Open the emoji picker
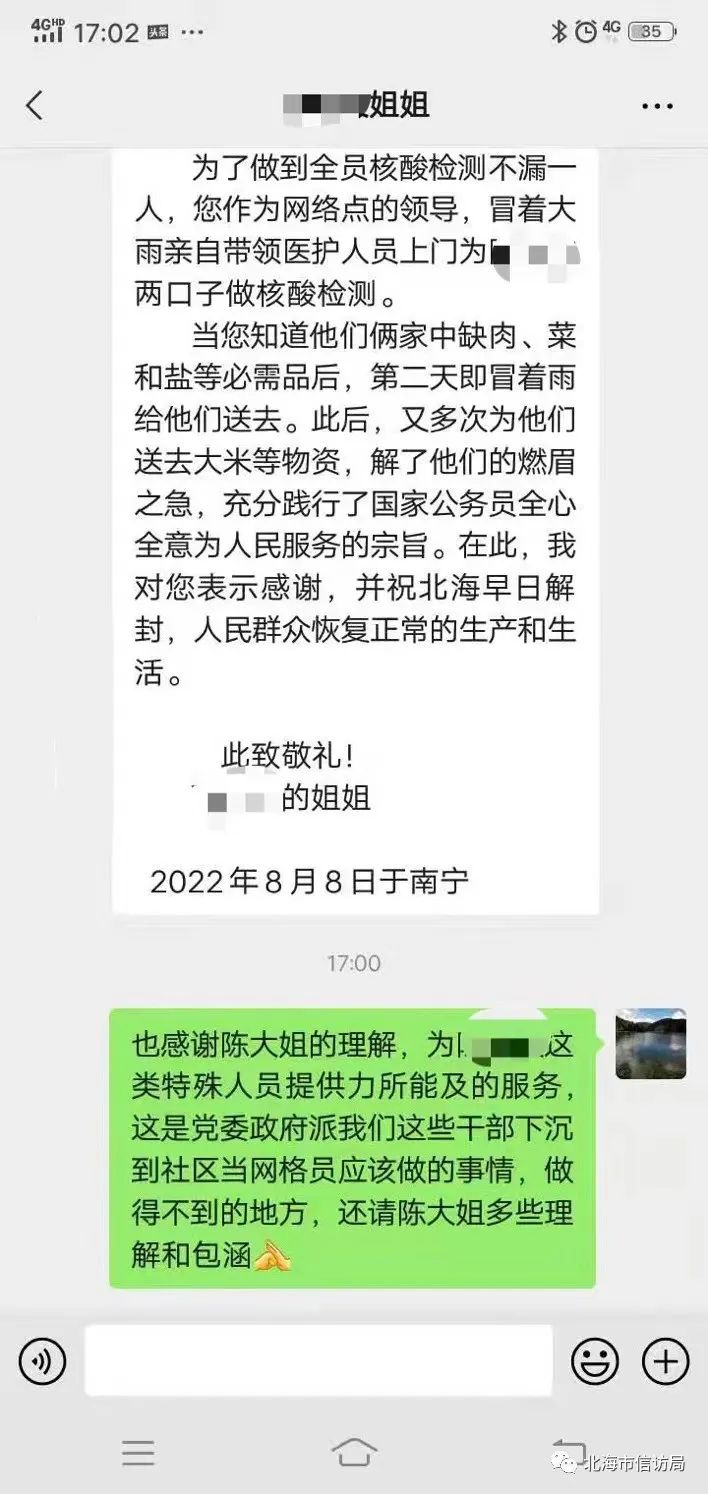The height and width of the screenshot is (1494, 708). click(594, 1361)
